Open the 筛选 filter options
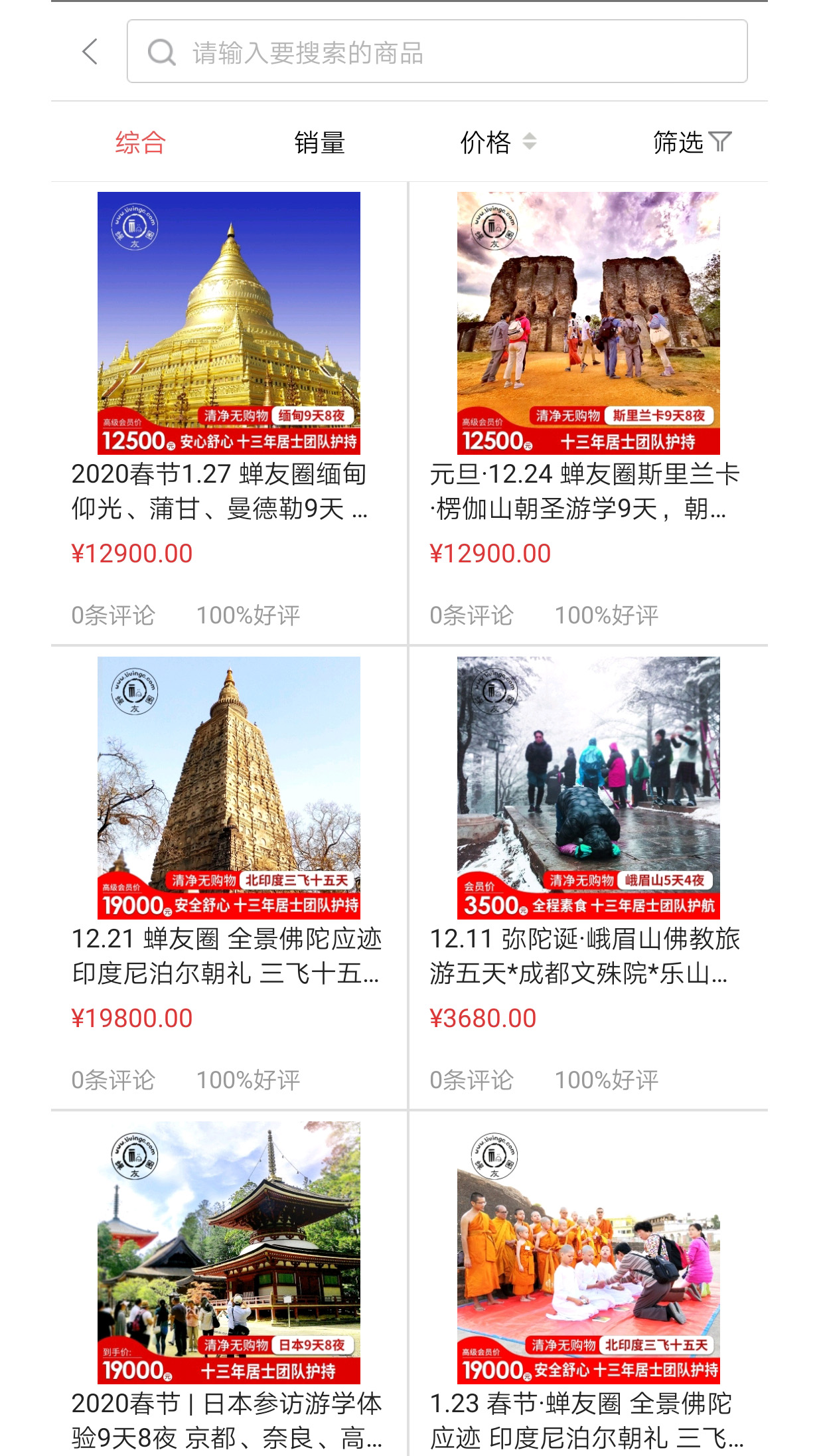 click(x=691, y=142)
